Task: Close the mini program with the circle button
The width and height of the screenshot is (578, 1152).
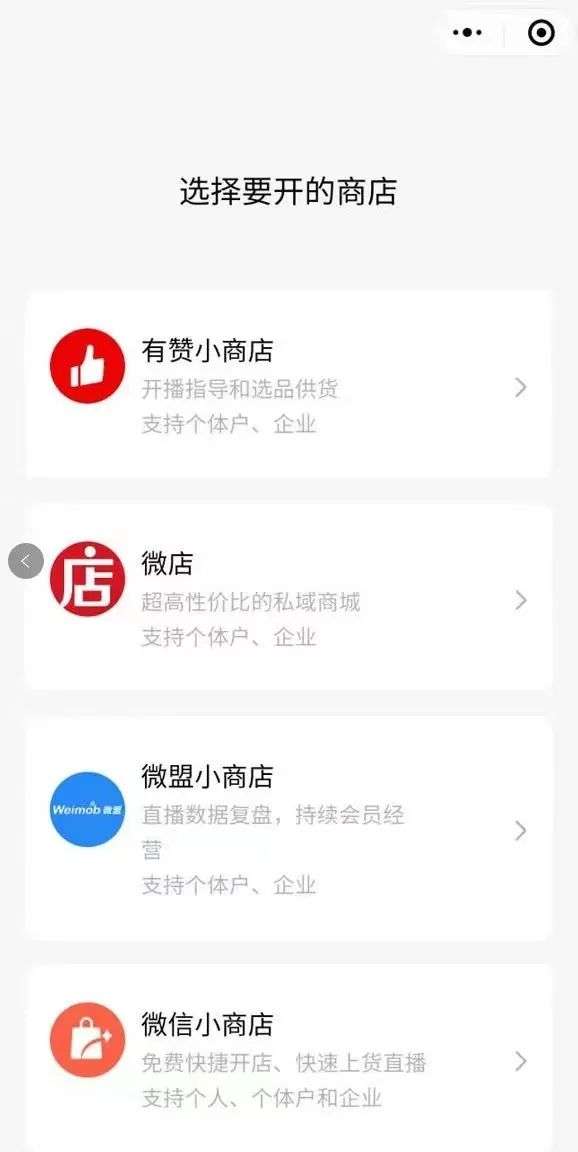Action: pos(541,33)
